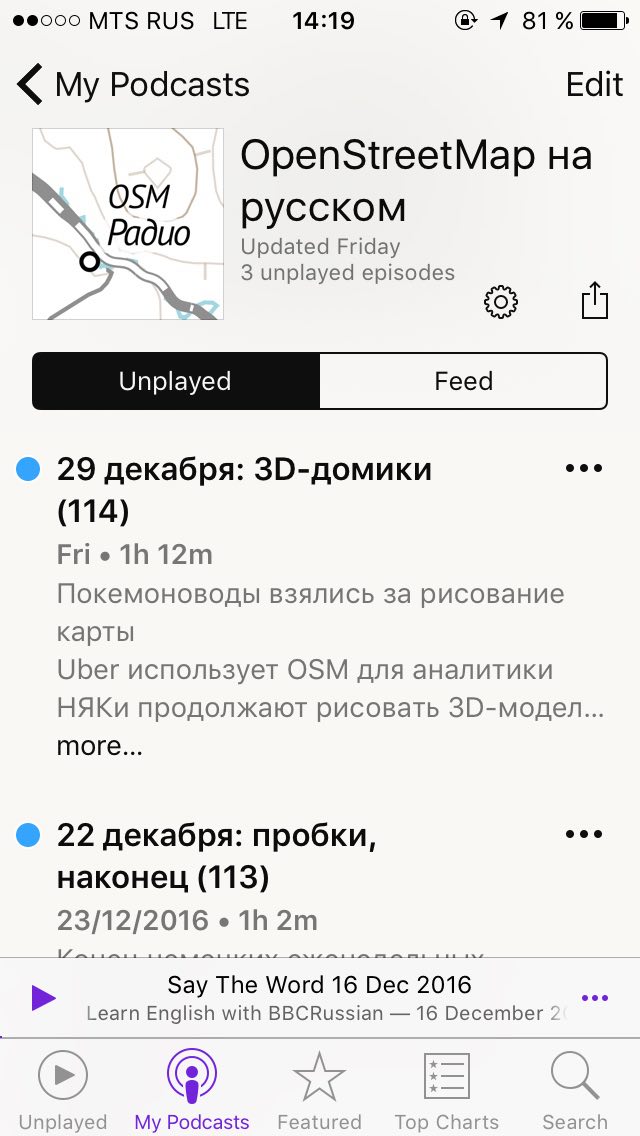Switch to the Feed segment

[x=463, y=381]
